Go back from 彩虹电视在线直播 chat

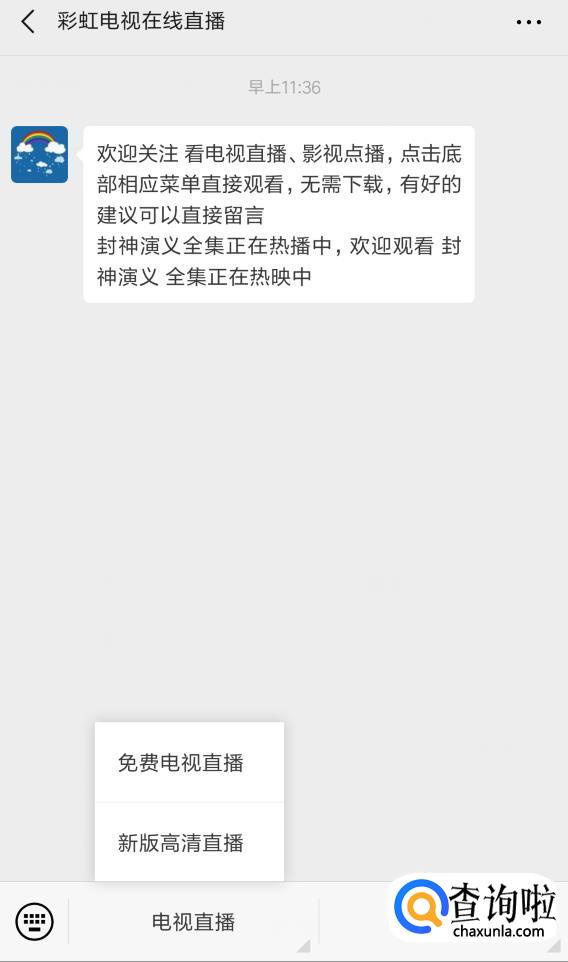click(x=28, y=22)
